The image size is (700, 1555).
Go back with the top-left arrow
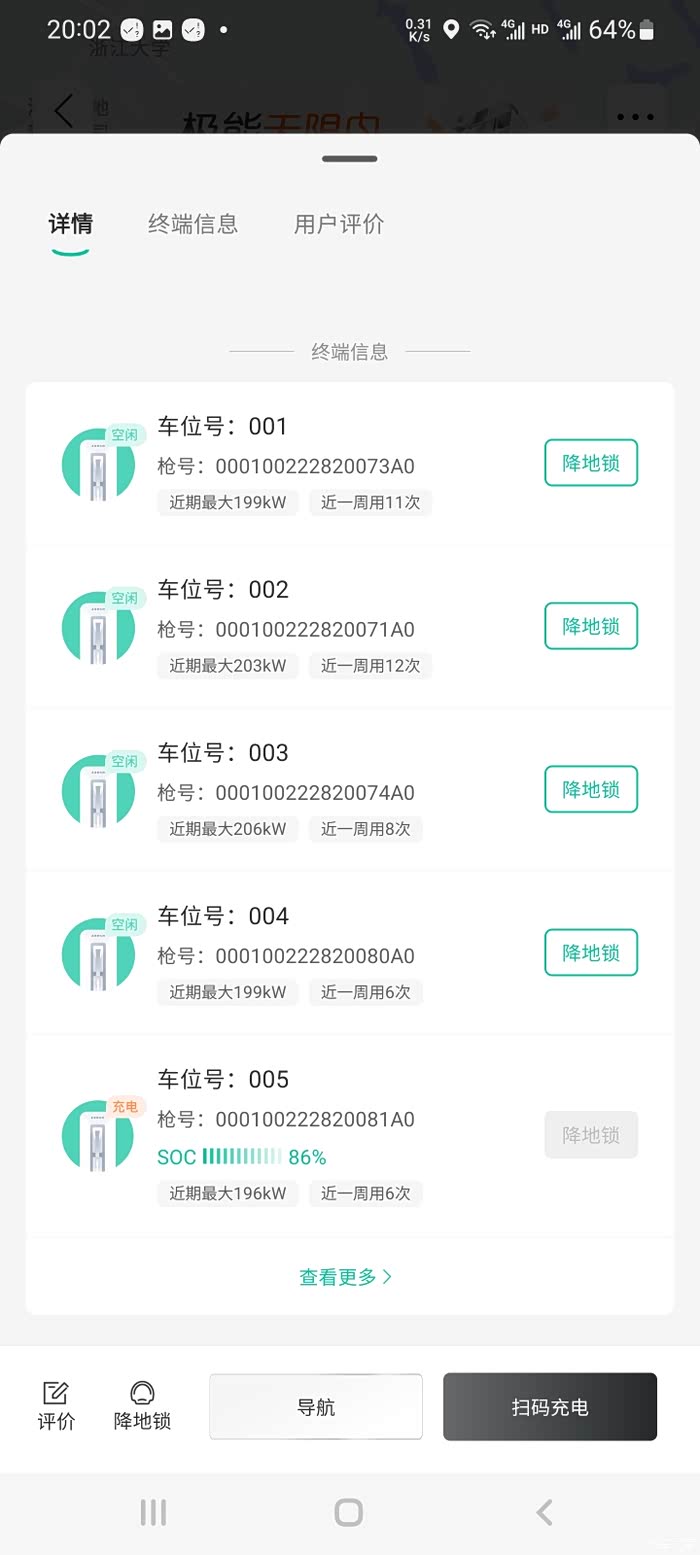(x=64, y=111)
